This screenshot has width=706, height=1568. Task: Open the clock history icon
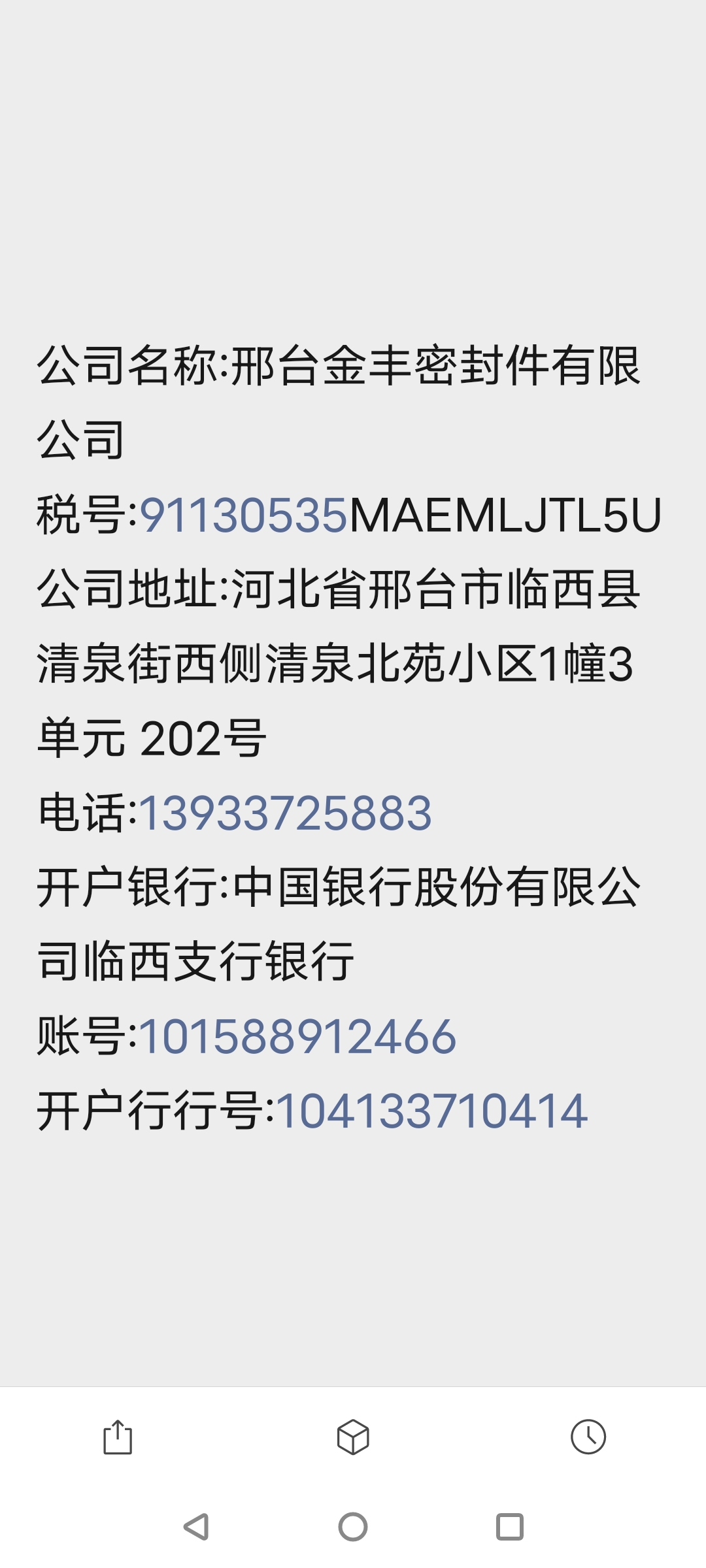588,1437
